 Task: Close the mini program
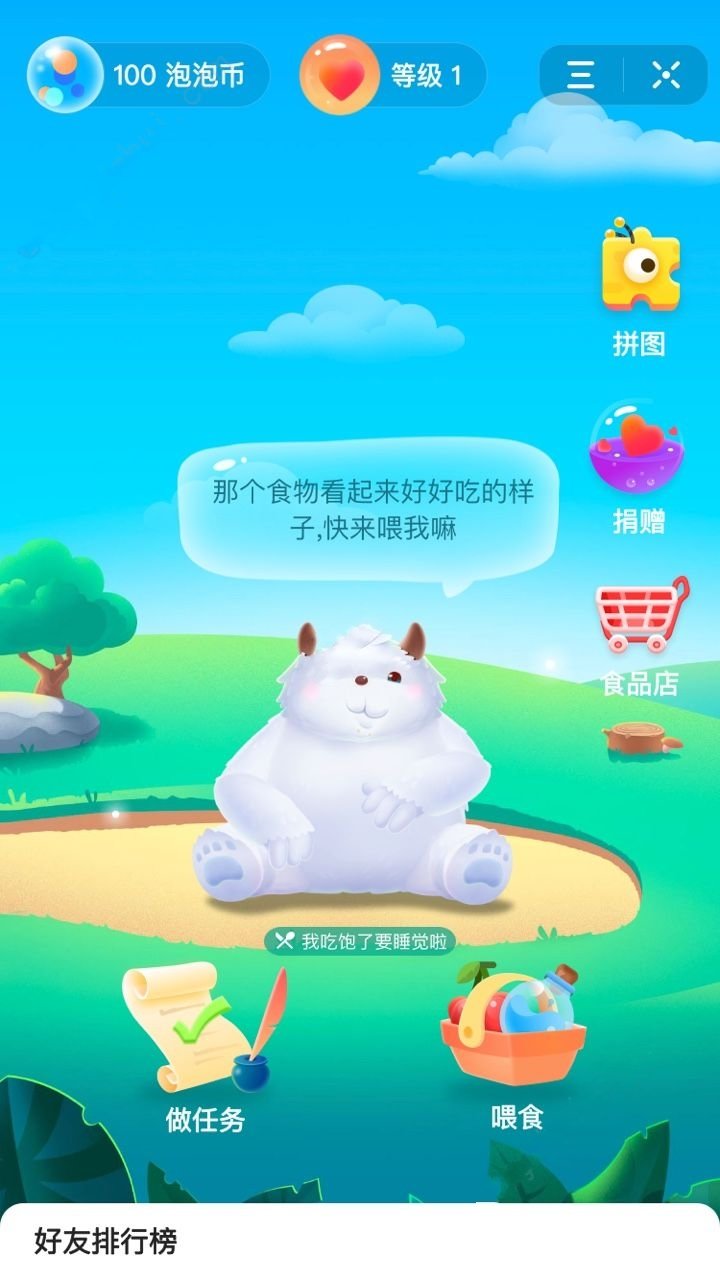pos(666,75)
